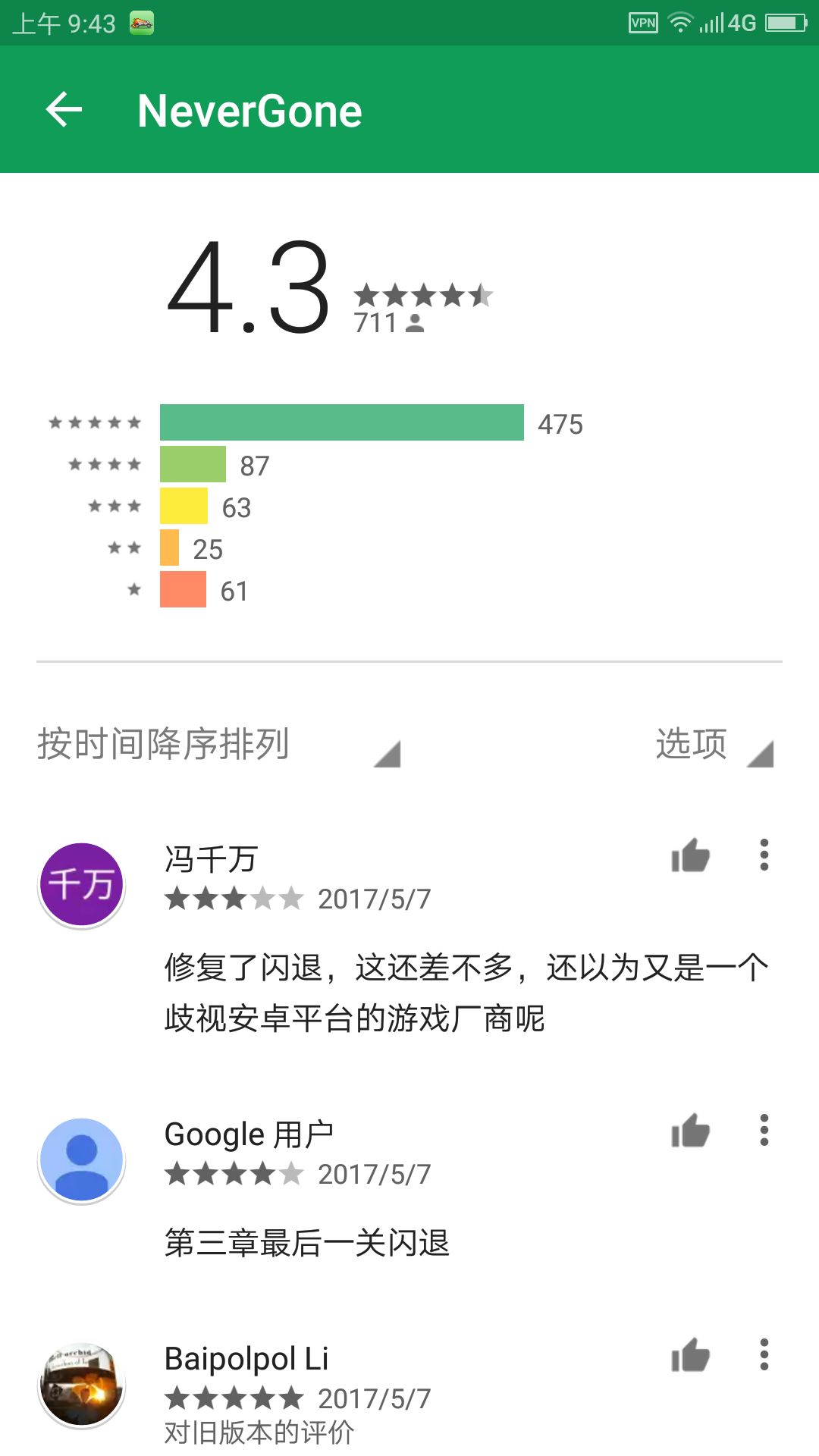Like the Google 用户 review
This screenshot has height=1456, width=819.
click(689, 1131)
